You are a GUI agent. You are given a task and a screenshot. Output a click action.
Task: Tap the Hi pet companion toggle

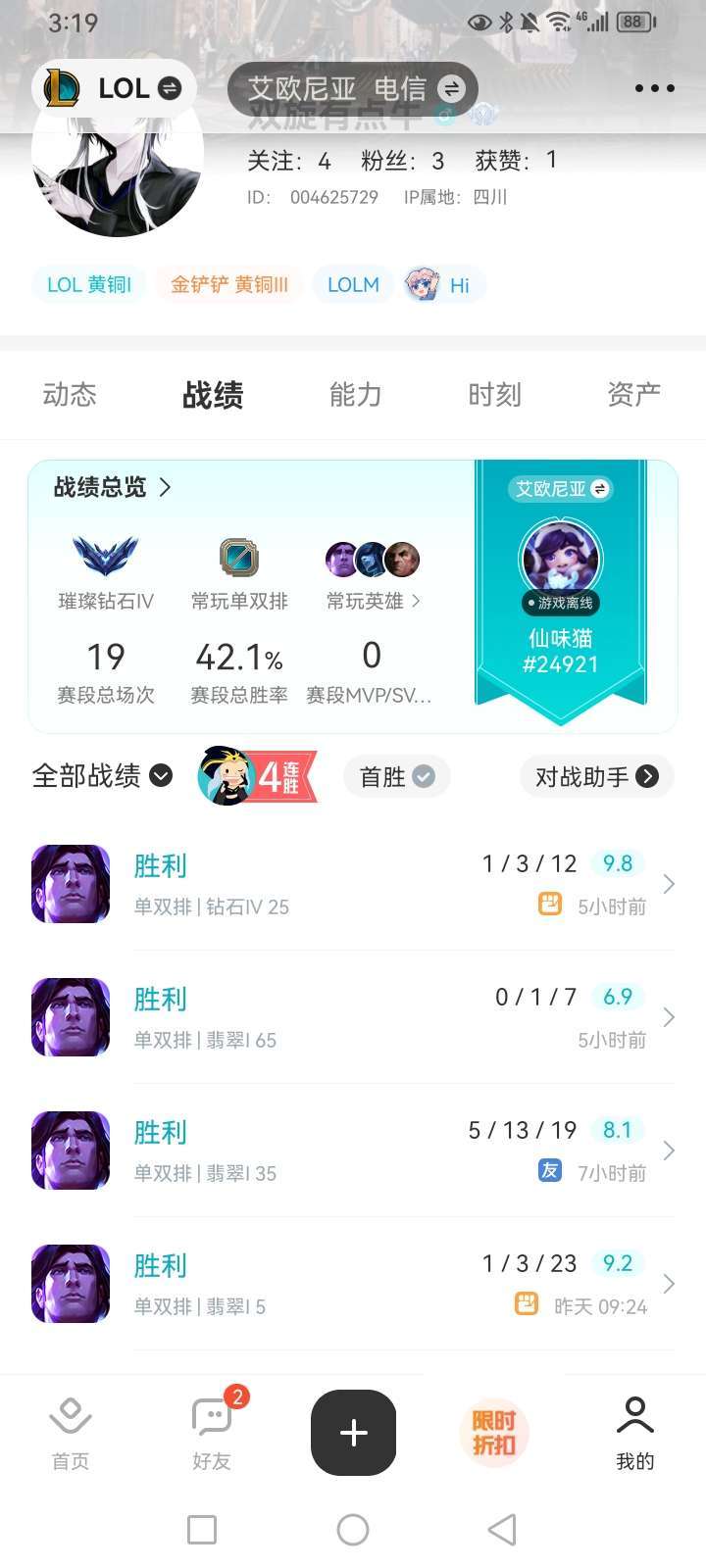point(443,284)
